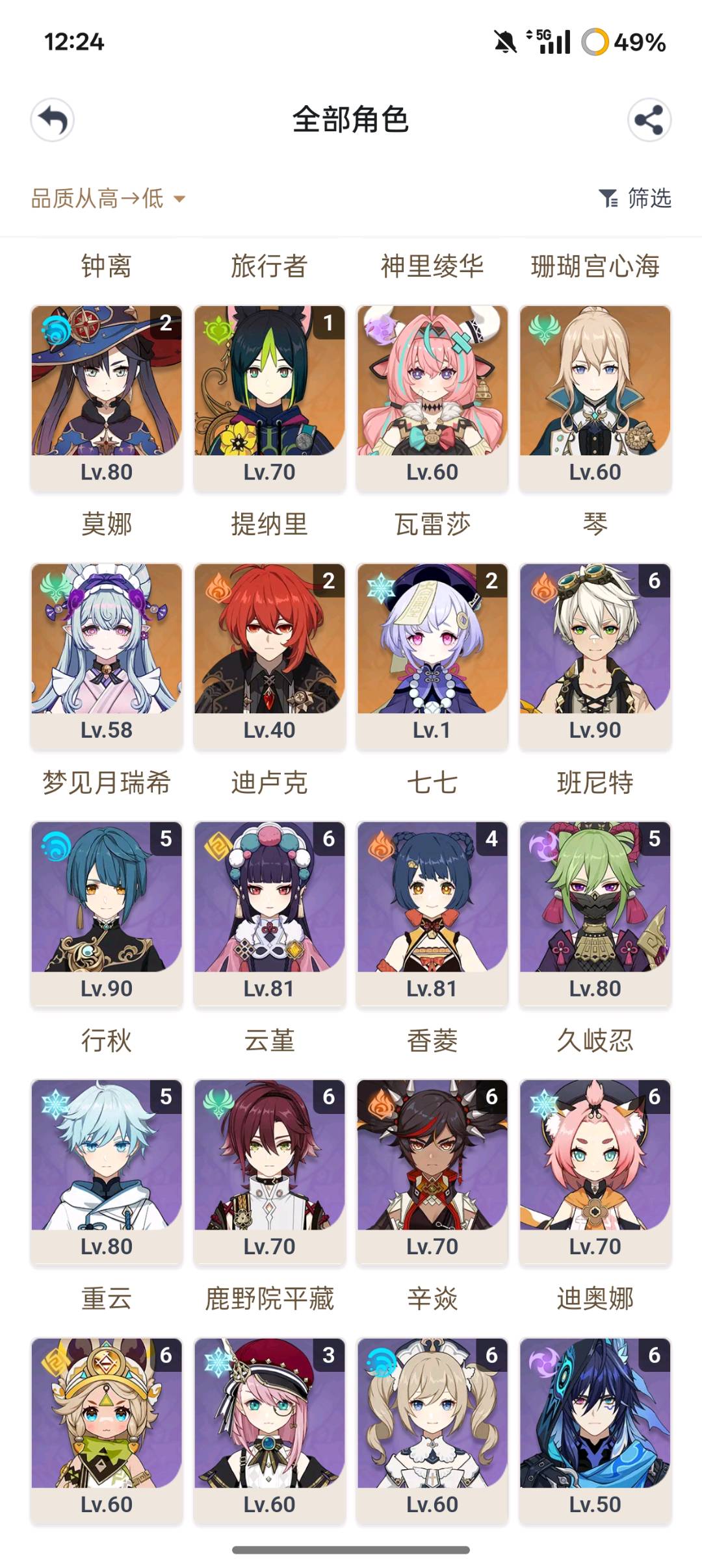This screenshot has width=702, height=1568.
Task: View the 重云 character card
Action: 107,1170
